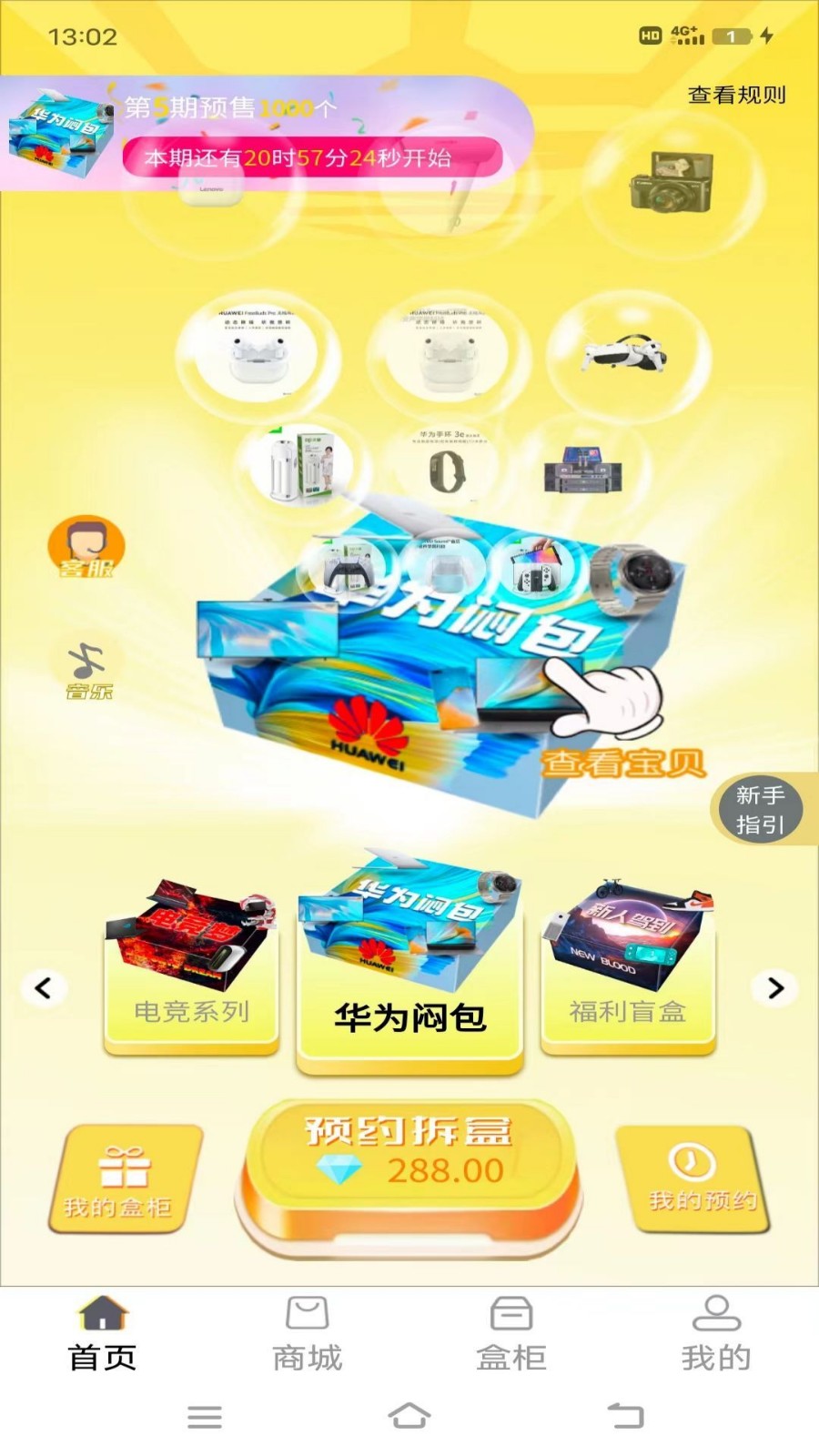Tap 查看宝贝 to view prizes
The width and height of the screenshot is (819, 1456).
click(624, 763)
